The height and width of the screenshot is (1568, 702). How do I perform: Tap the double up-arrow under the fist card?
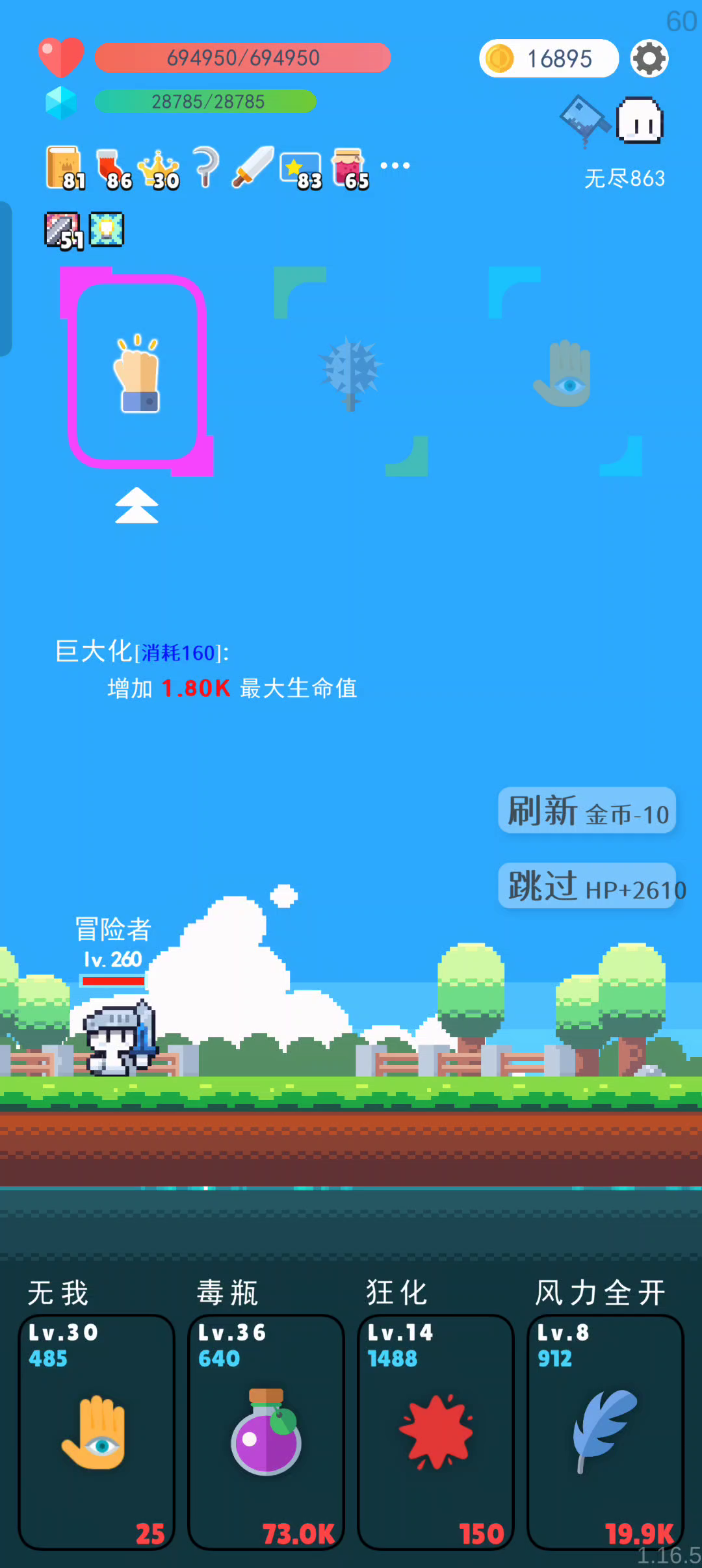point(136,505)
